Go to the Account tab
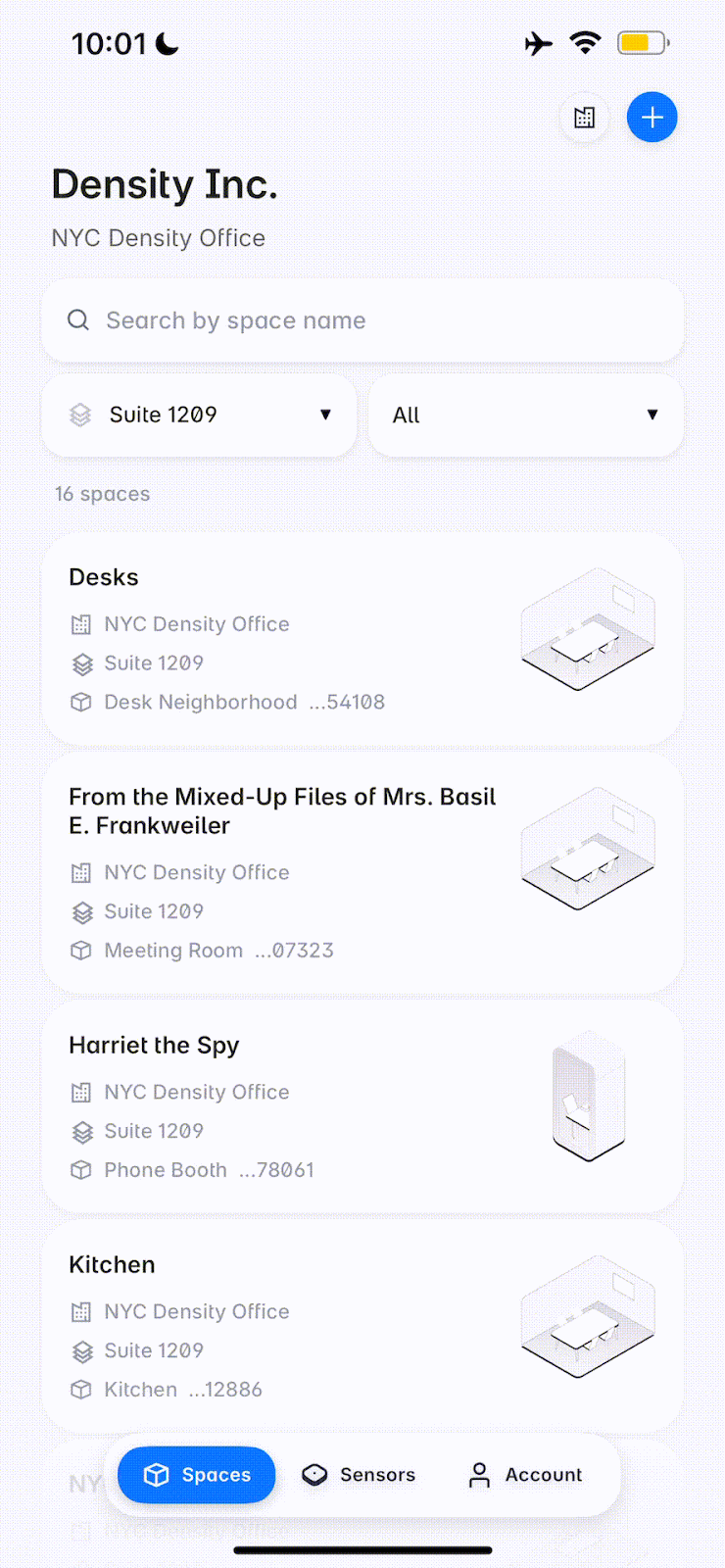Viewport: 725px width, 1568px height. [x=526, y=1475]
